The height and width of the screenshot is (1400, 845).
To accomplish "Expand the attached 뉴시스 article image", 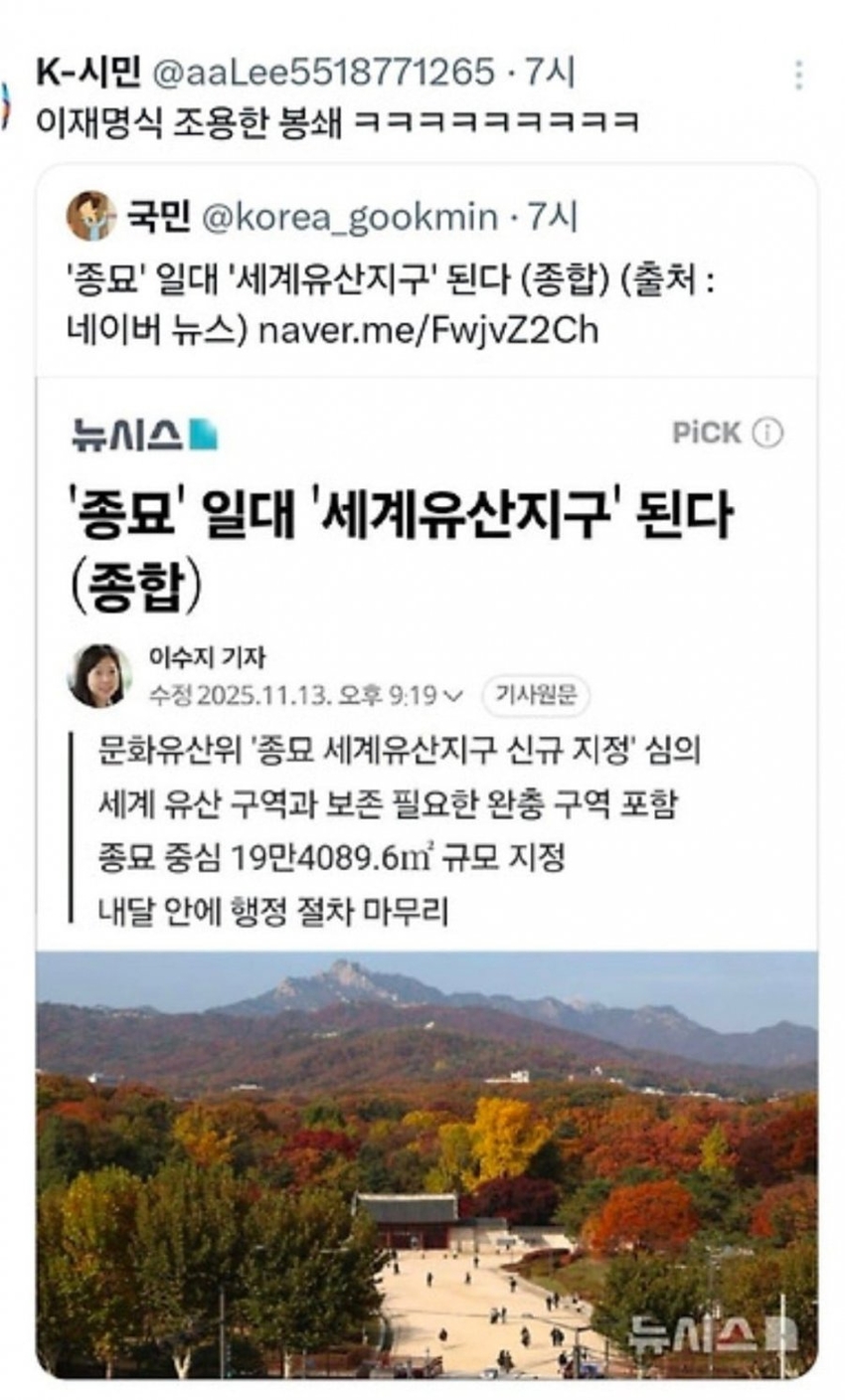I will pos(426,1161).
